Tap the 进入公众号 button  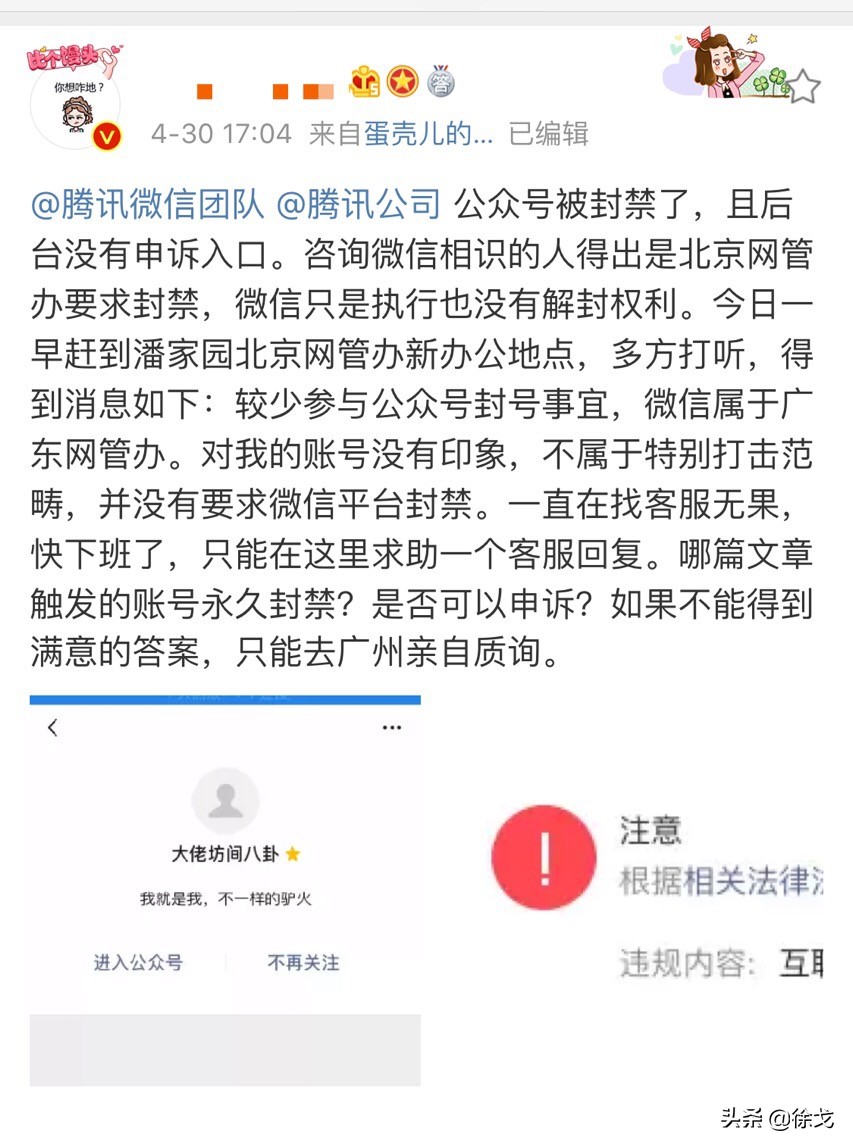click(x=136, y=963)
